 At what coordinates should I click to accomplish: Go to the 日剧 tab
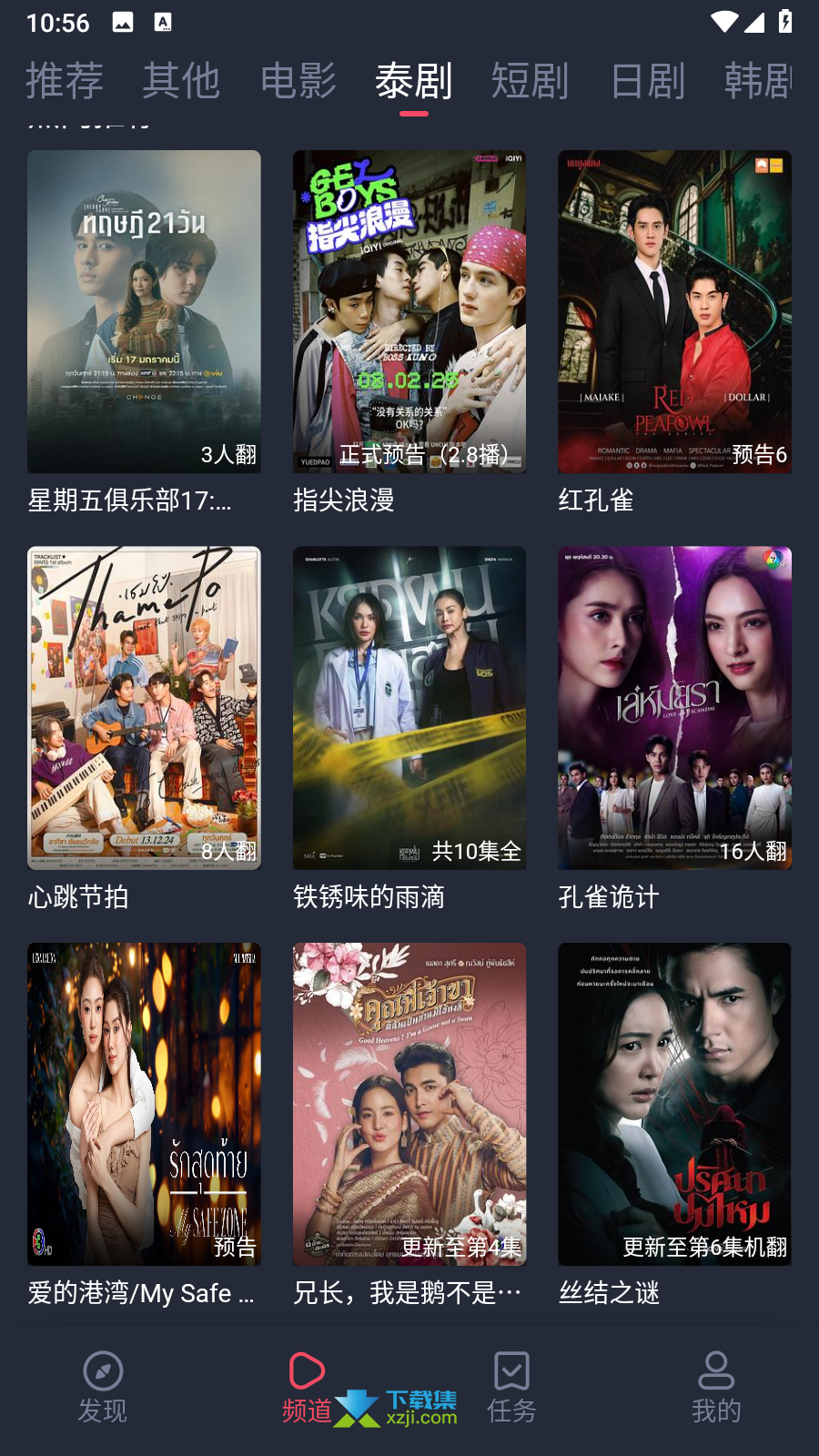[648, 81]
